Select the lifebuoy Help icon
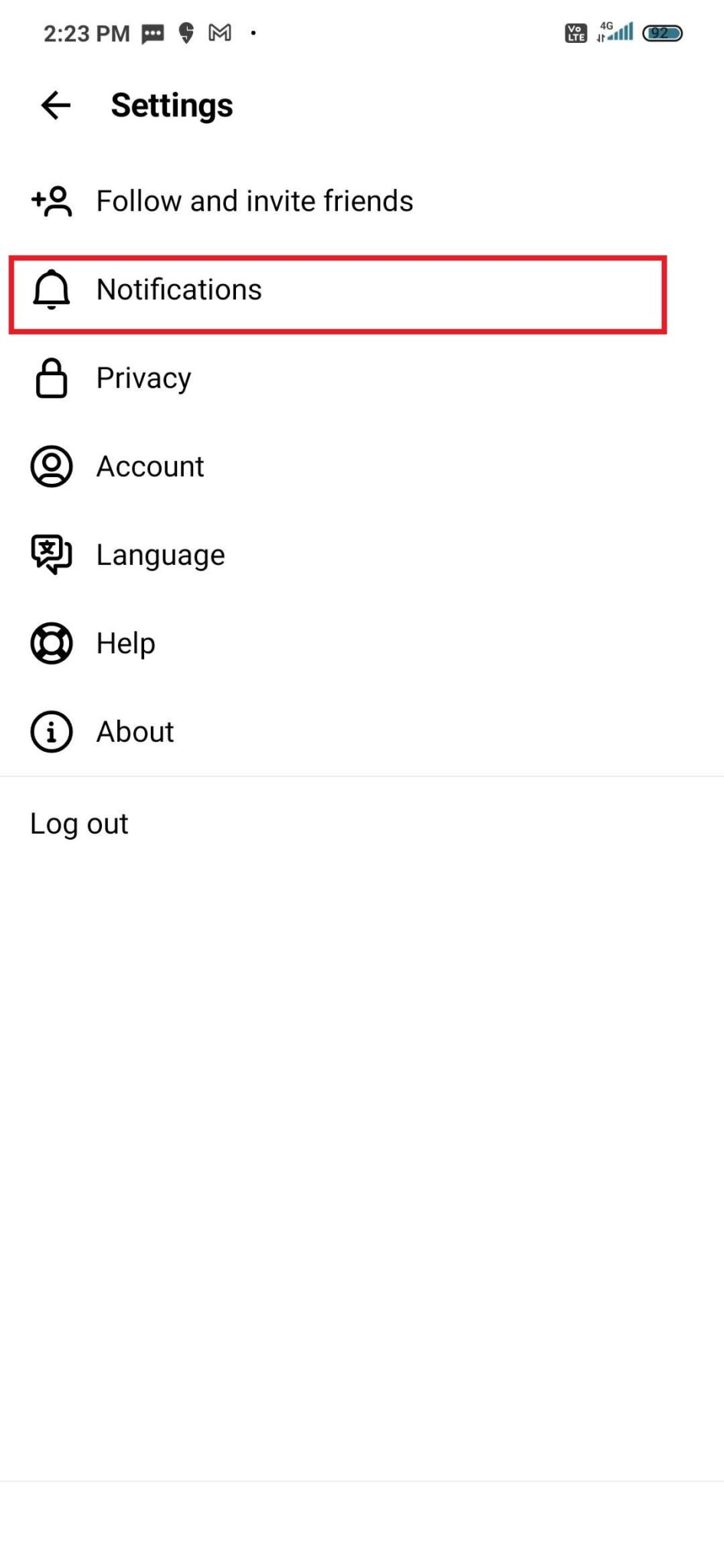This screenshot has height=1568, width=724. pos(51,643)
